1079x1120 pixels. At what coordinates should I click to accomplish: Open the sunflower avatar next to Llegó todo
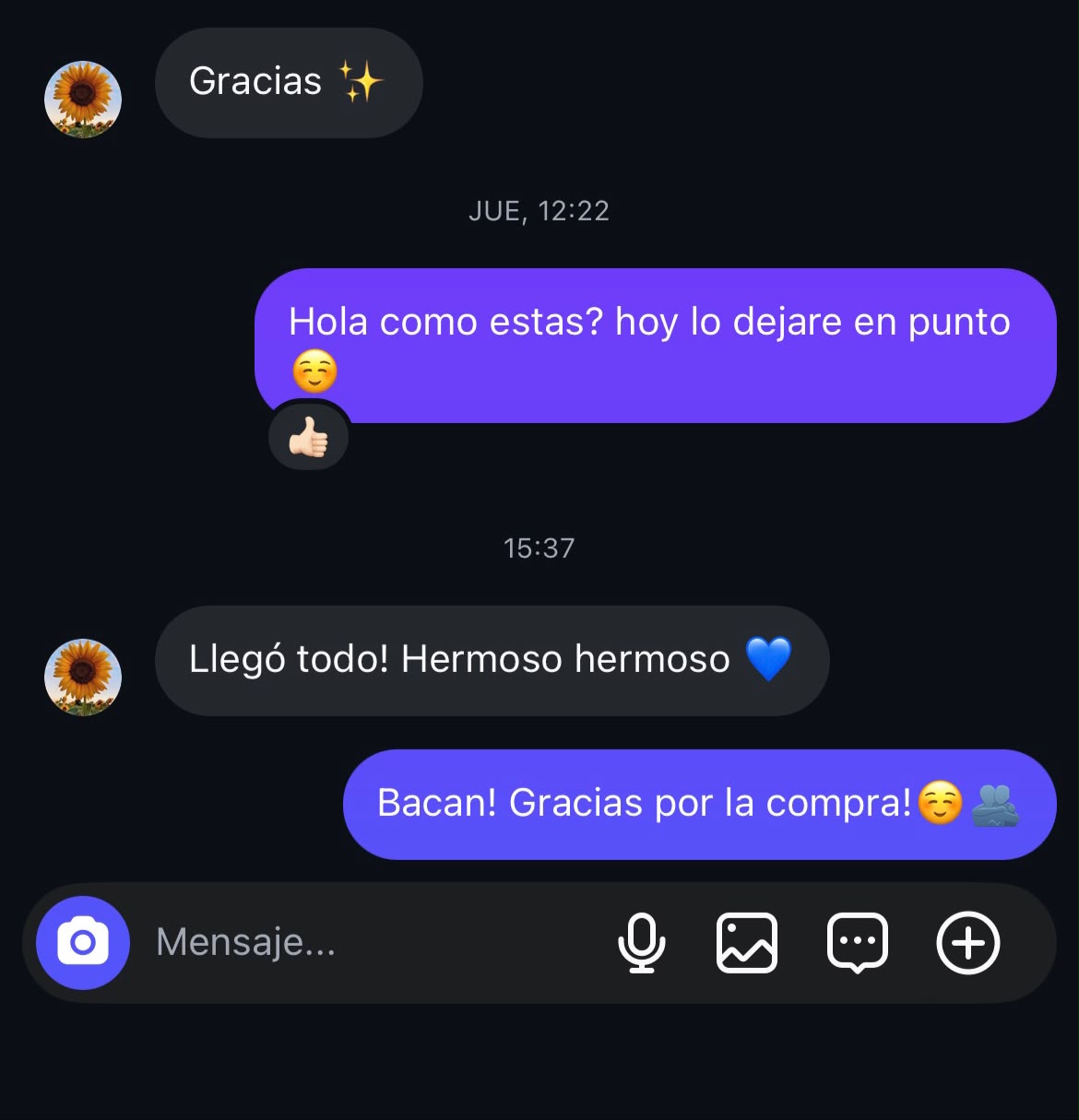coord(83,677)
